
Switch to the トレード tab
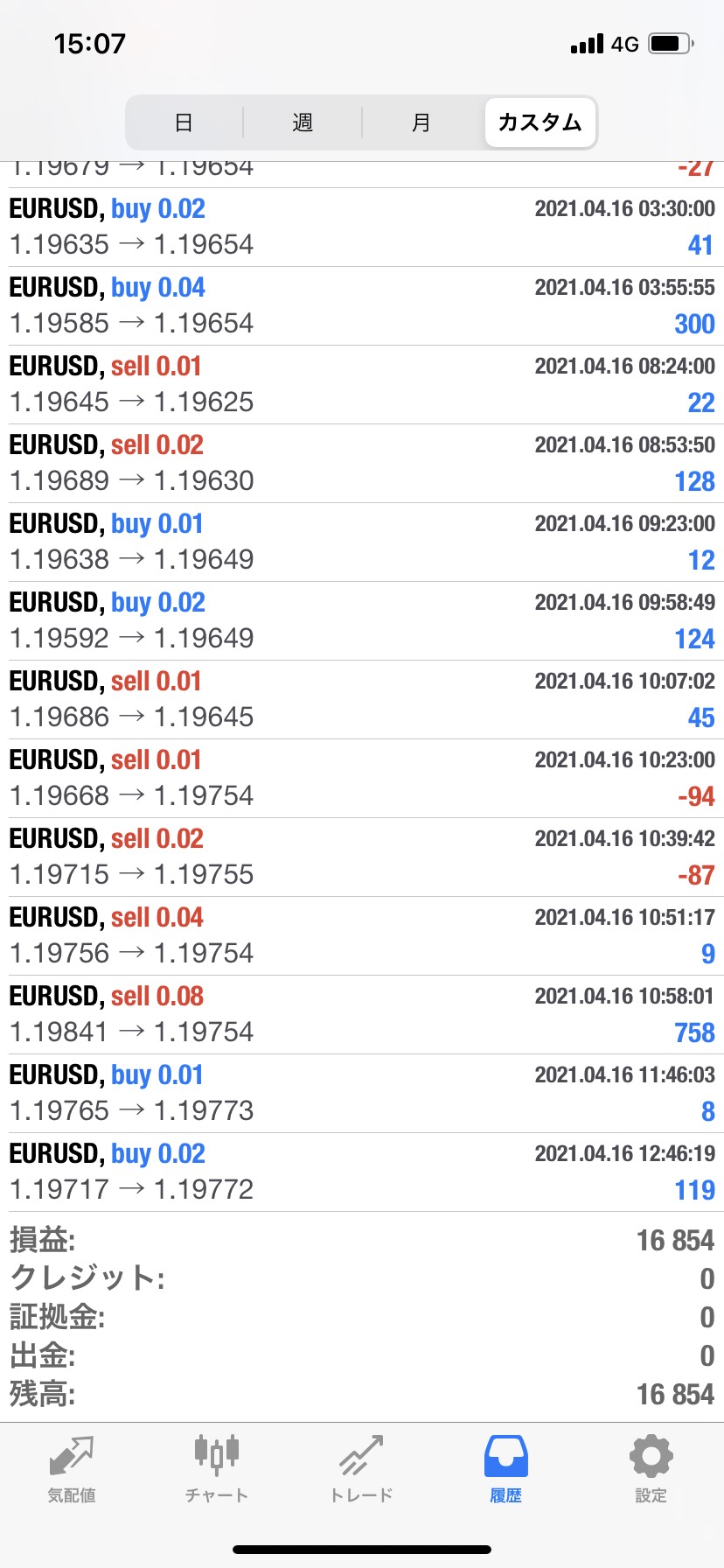point(361,1470)
